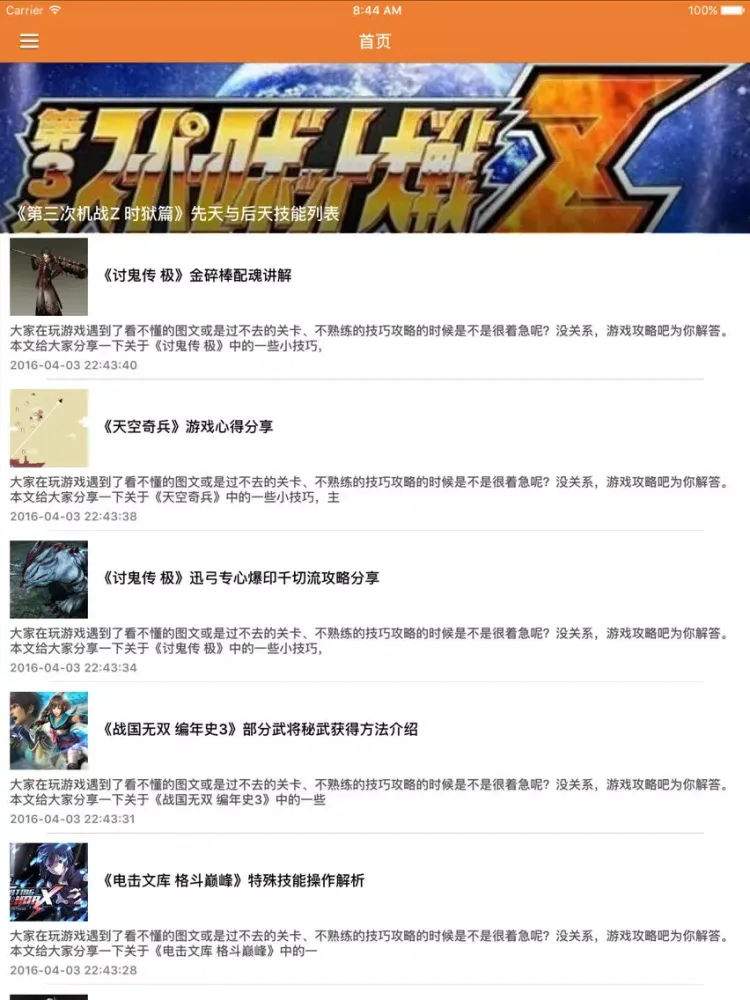Open 《讨鬼传 极》迅弓专心爆印千切流 article

(241, 578)
